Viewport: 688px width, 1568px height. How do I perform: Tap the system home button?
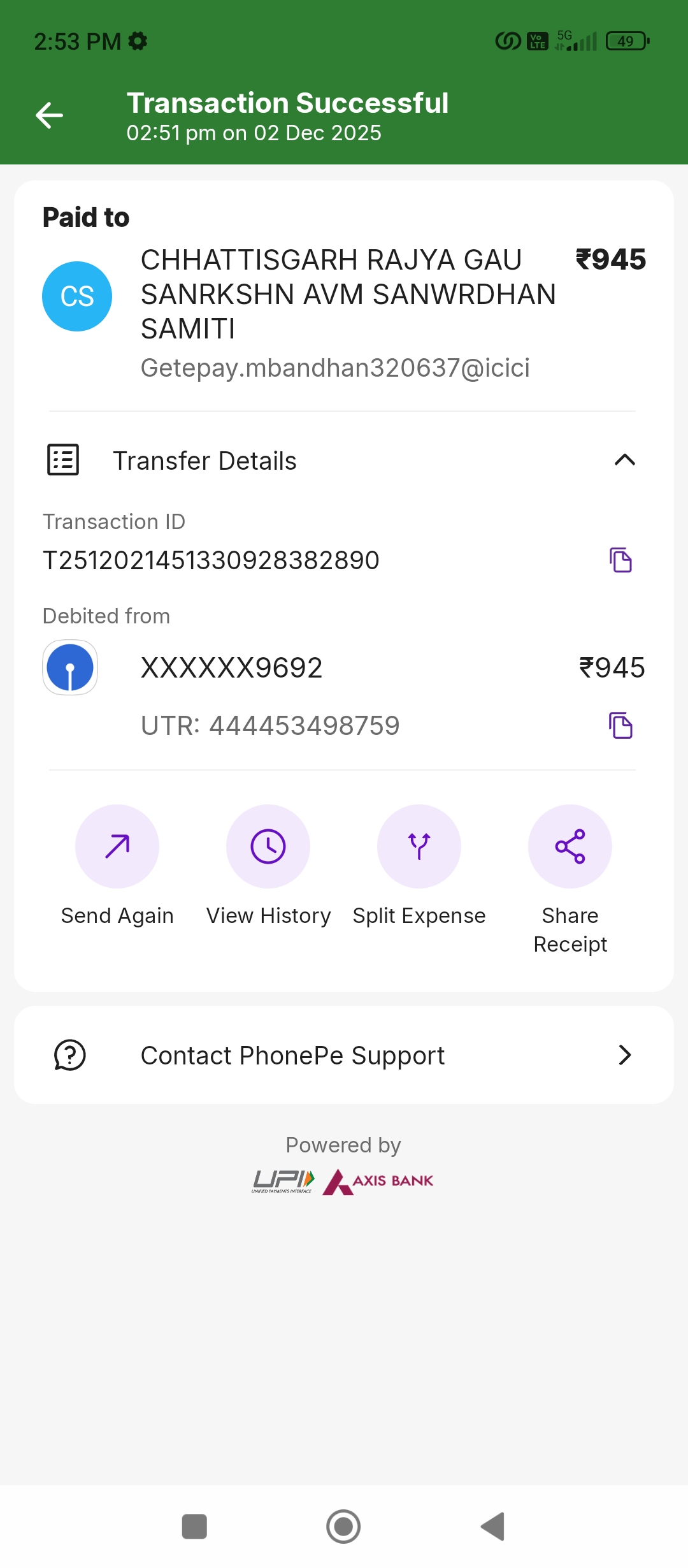pyautogui.click(x=343, y=1527)
